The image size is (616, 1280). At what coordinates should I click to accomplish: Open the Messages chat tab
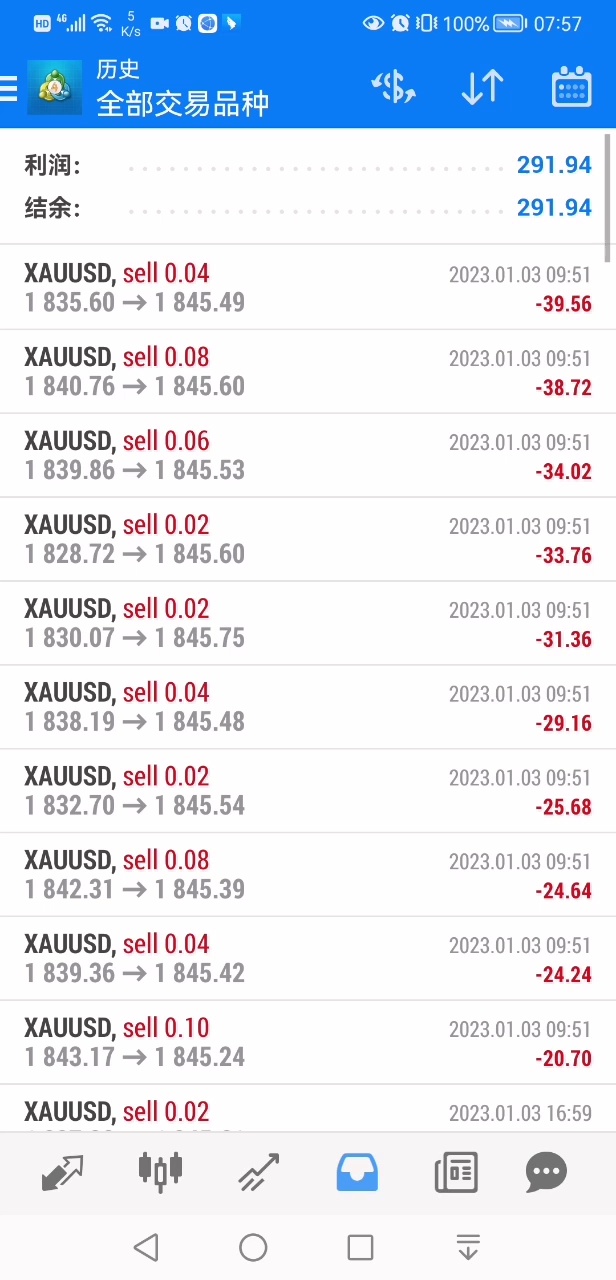(x=546, y=1172)
